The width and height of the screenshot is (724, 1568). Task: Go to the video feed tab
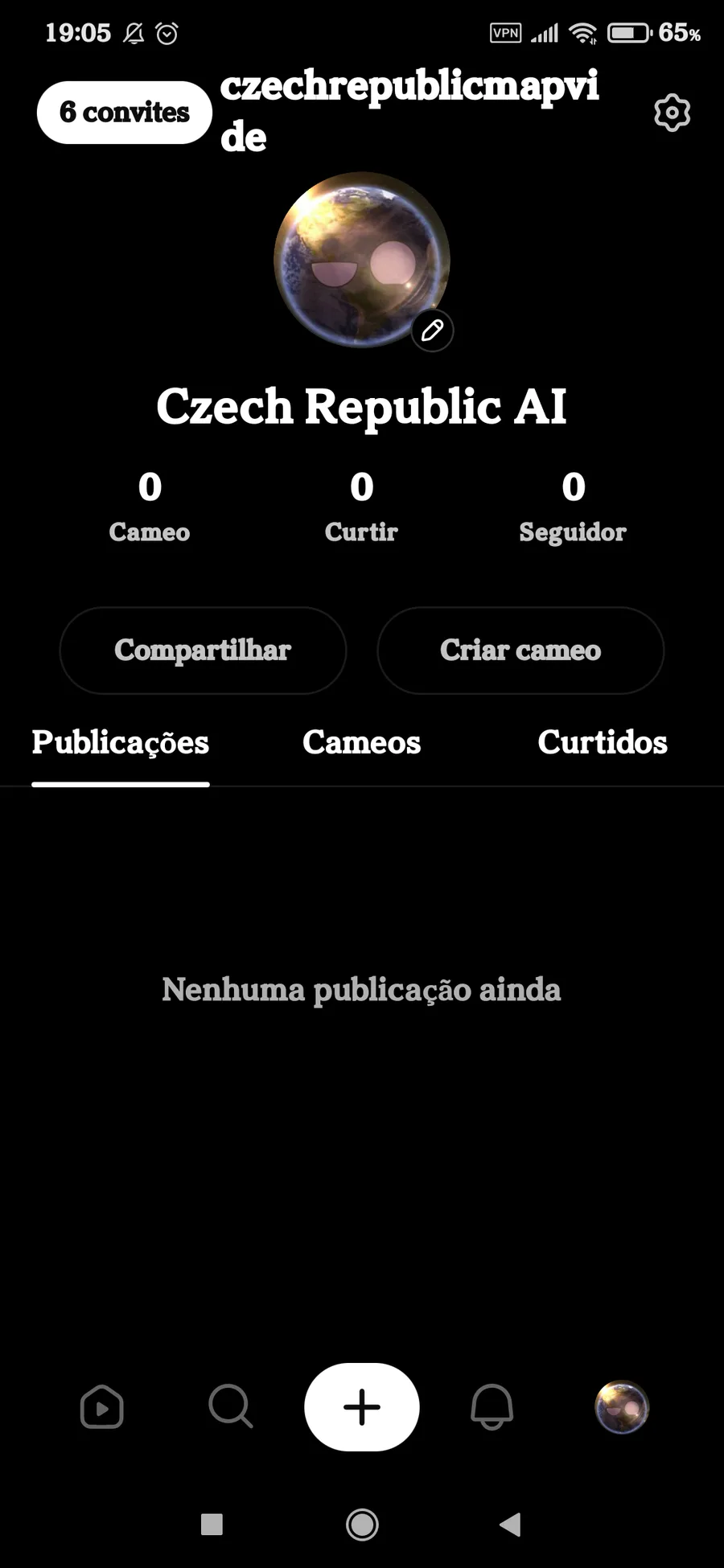102,1407
